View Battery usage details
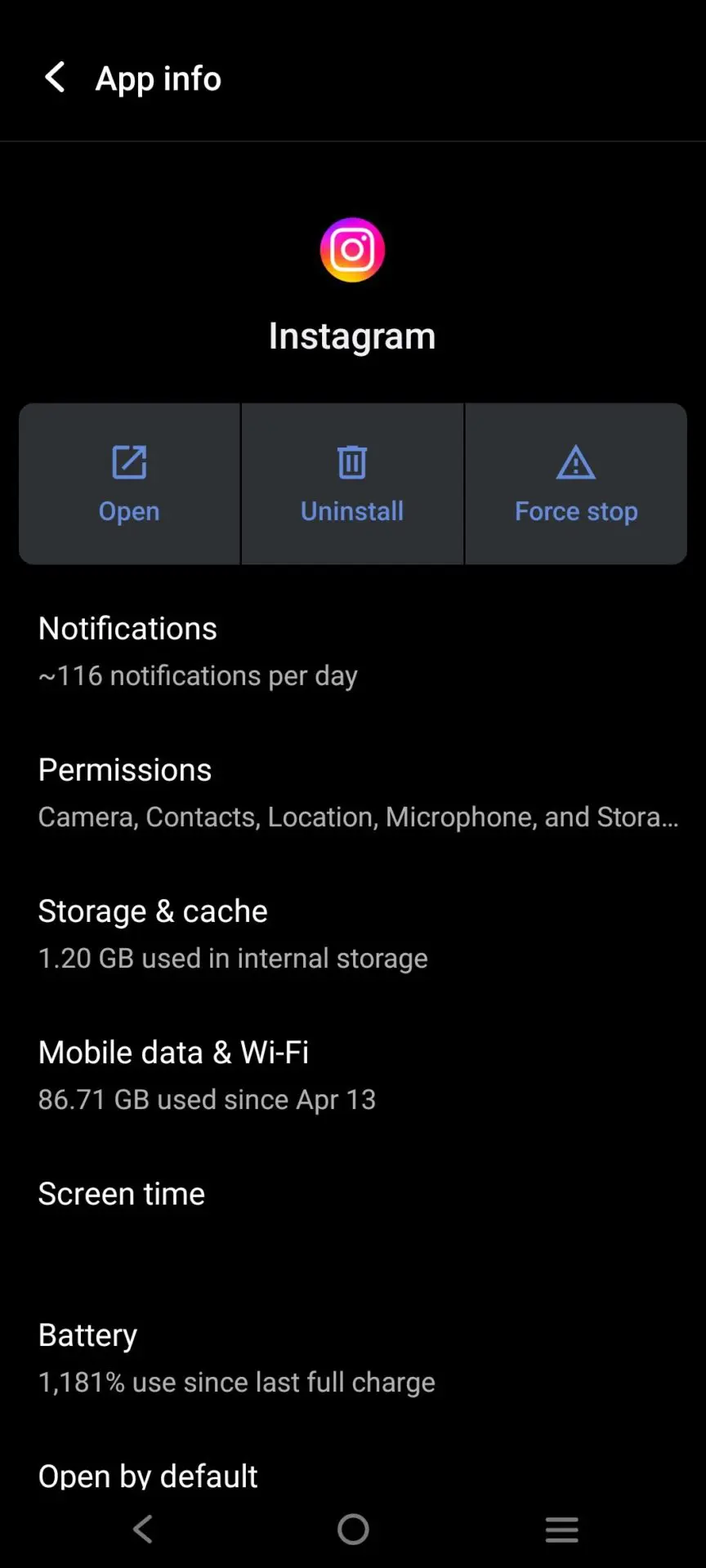The image size is (706, 1568). pos(353,1357)
